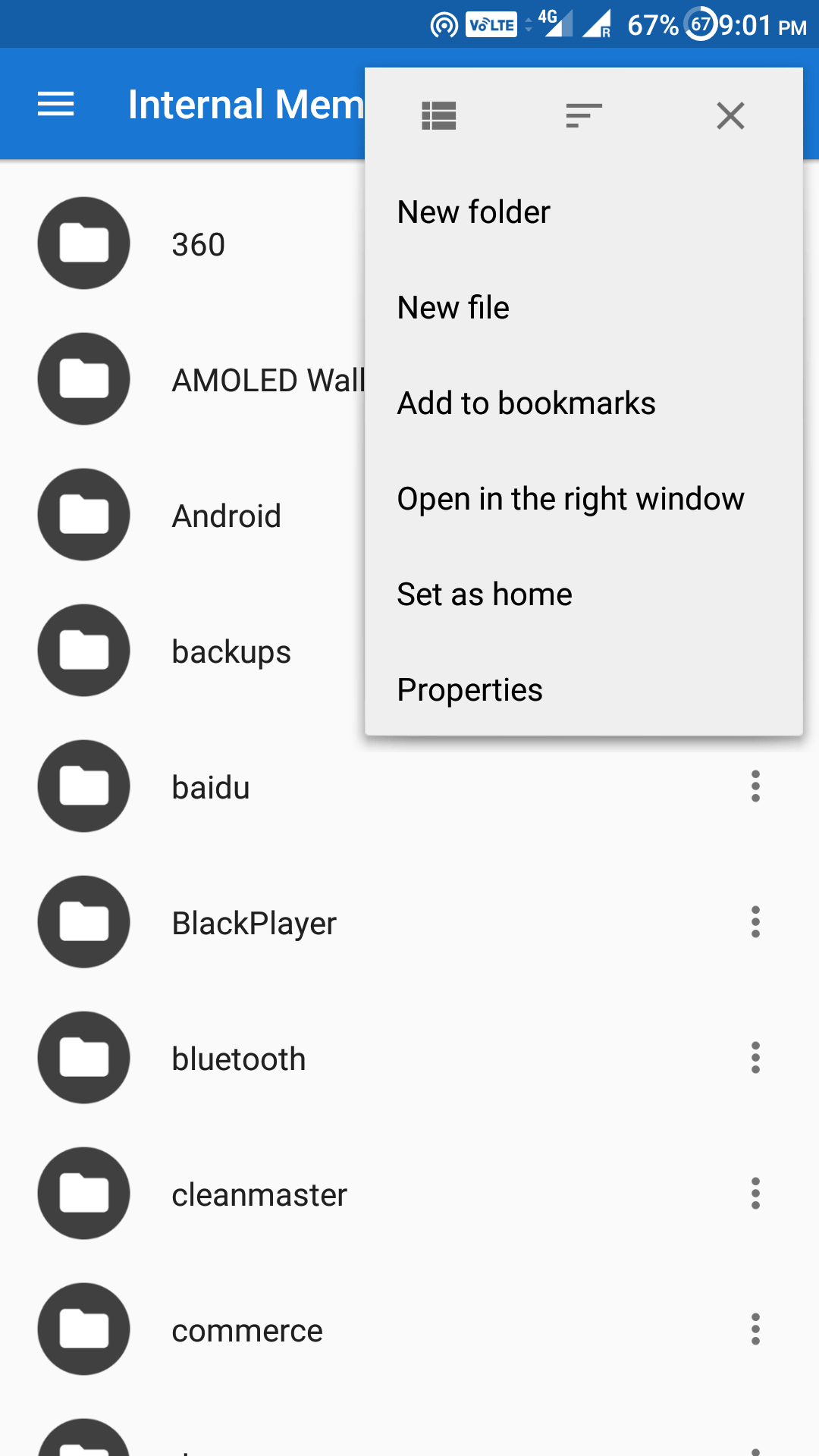Close the popup menu
The width and height of the screenshot is (819, 1456).
[x=730, y=116]
